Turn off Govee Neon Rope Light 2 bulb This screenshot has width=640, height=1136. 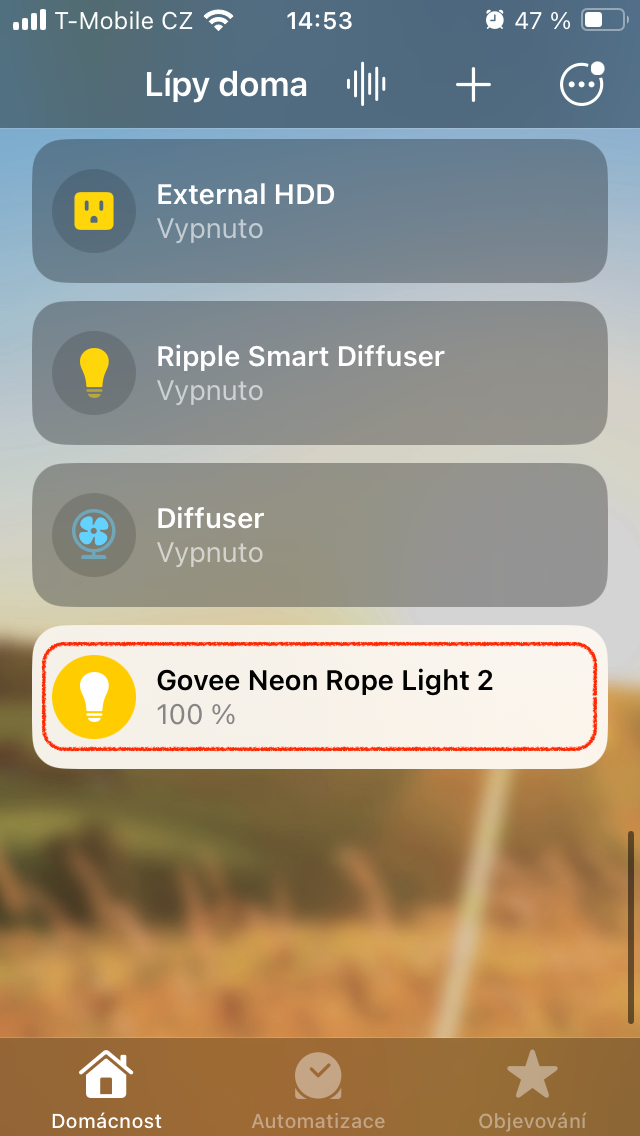click(94, 697)
